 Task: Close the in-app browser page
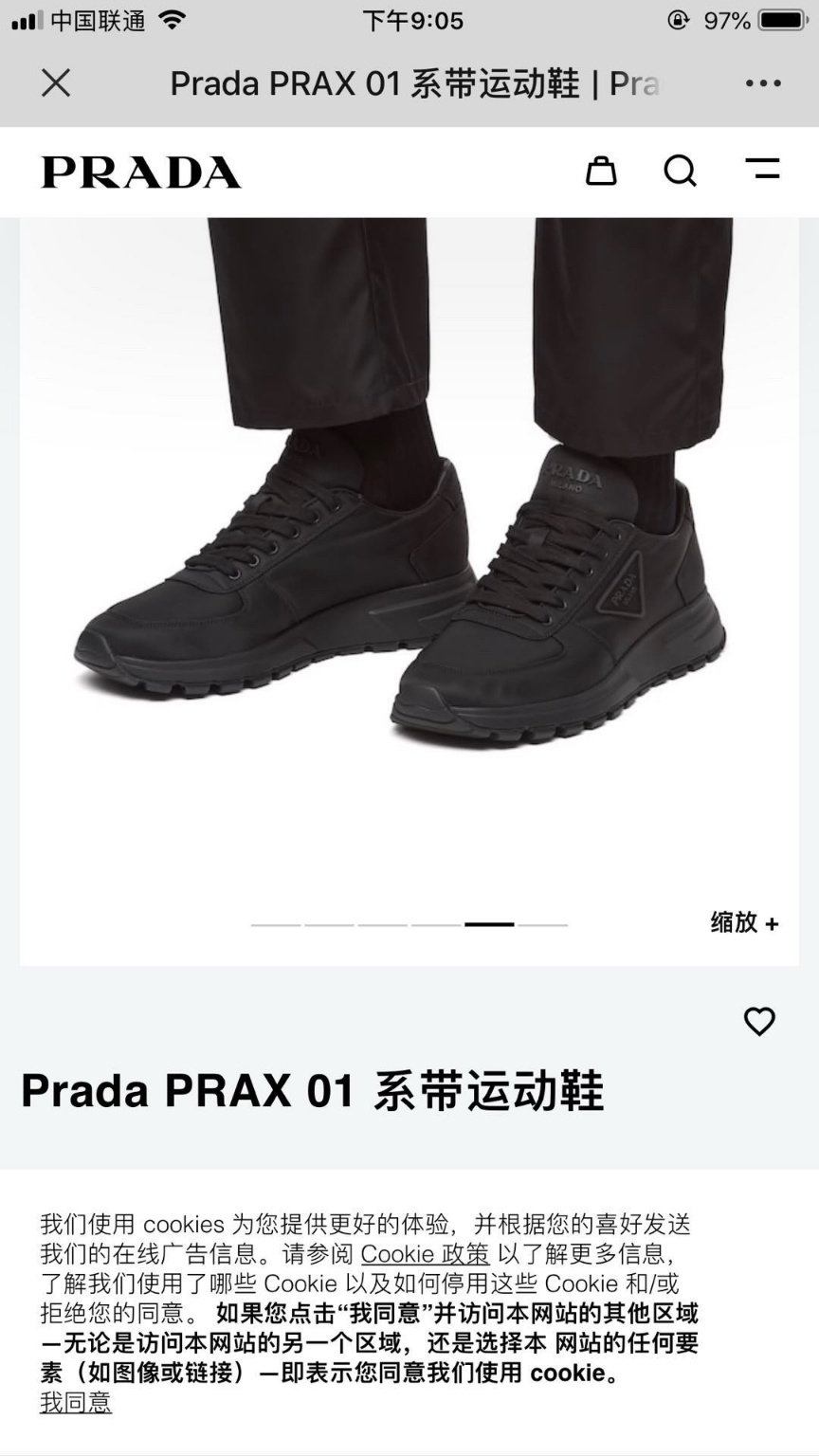point(56,83)
